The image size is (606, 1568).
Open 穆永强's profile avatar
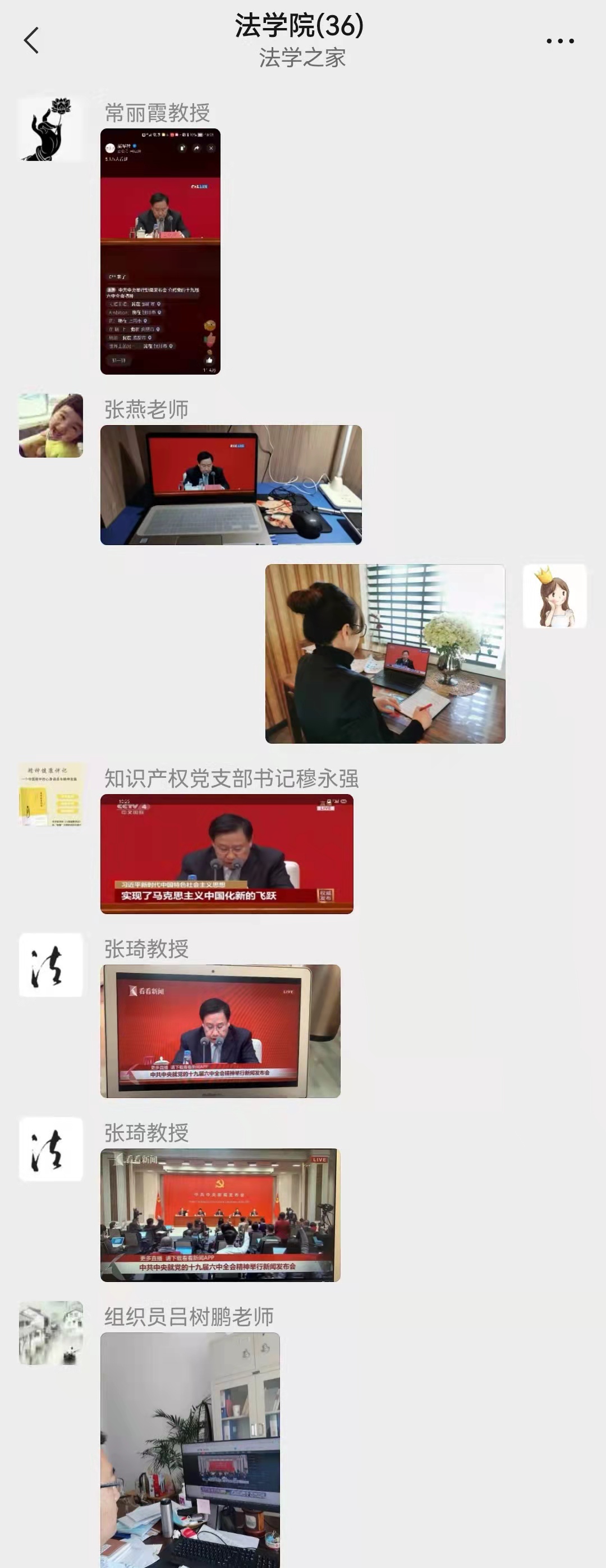[x=51, y=794]
